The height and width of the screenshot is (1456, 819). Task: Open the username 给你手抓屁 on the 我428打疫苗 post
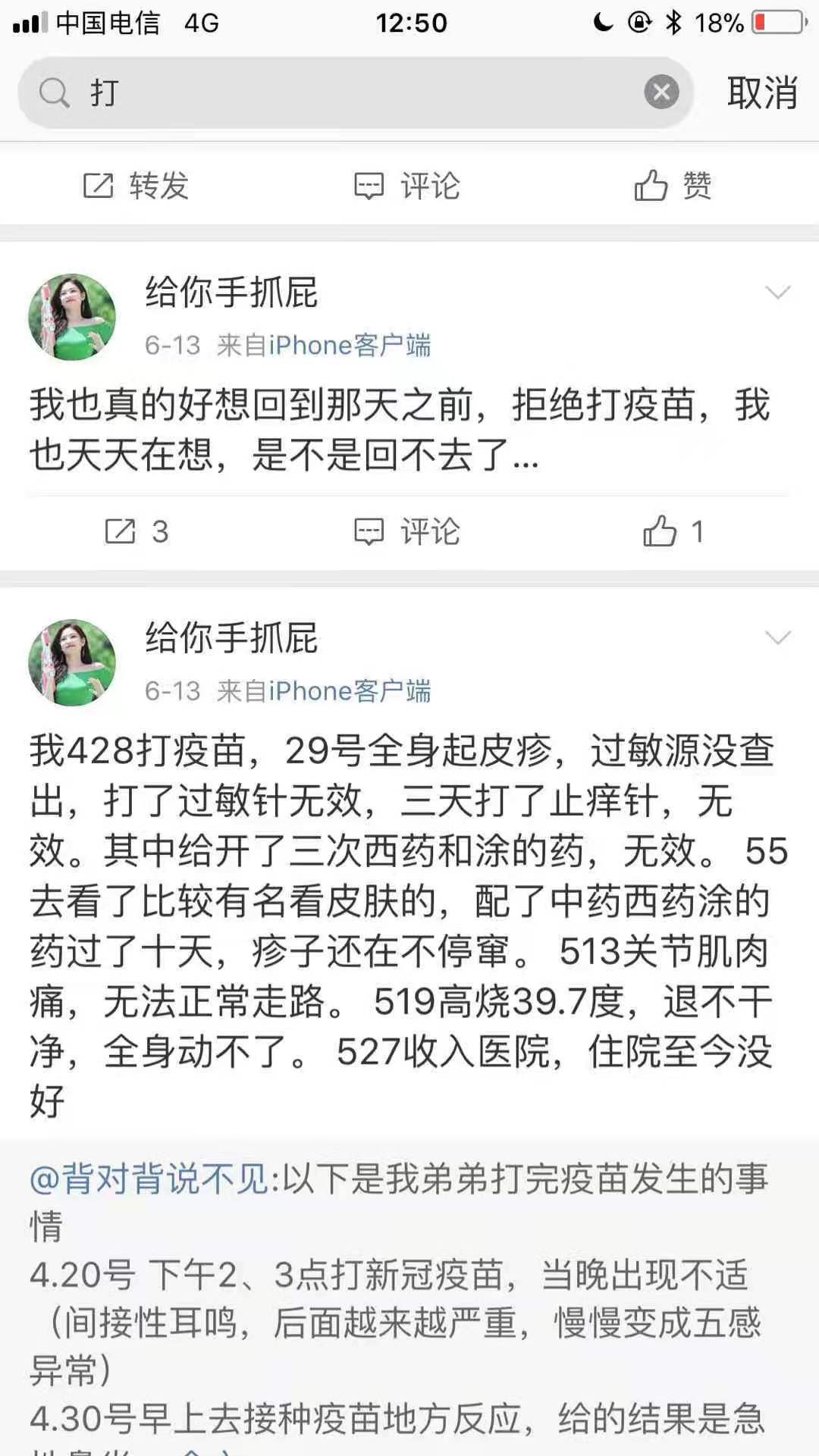point(231,638)
